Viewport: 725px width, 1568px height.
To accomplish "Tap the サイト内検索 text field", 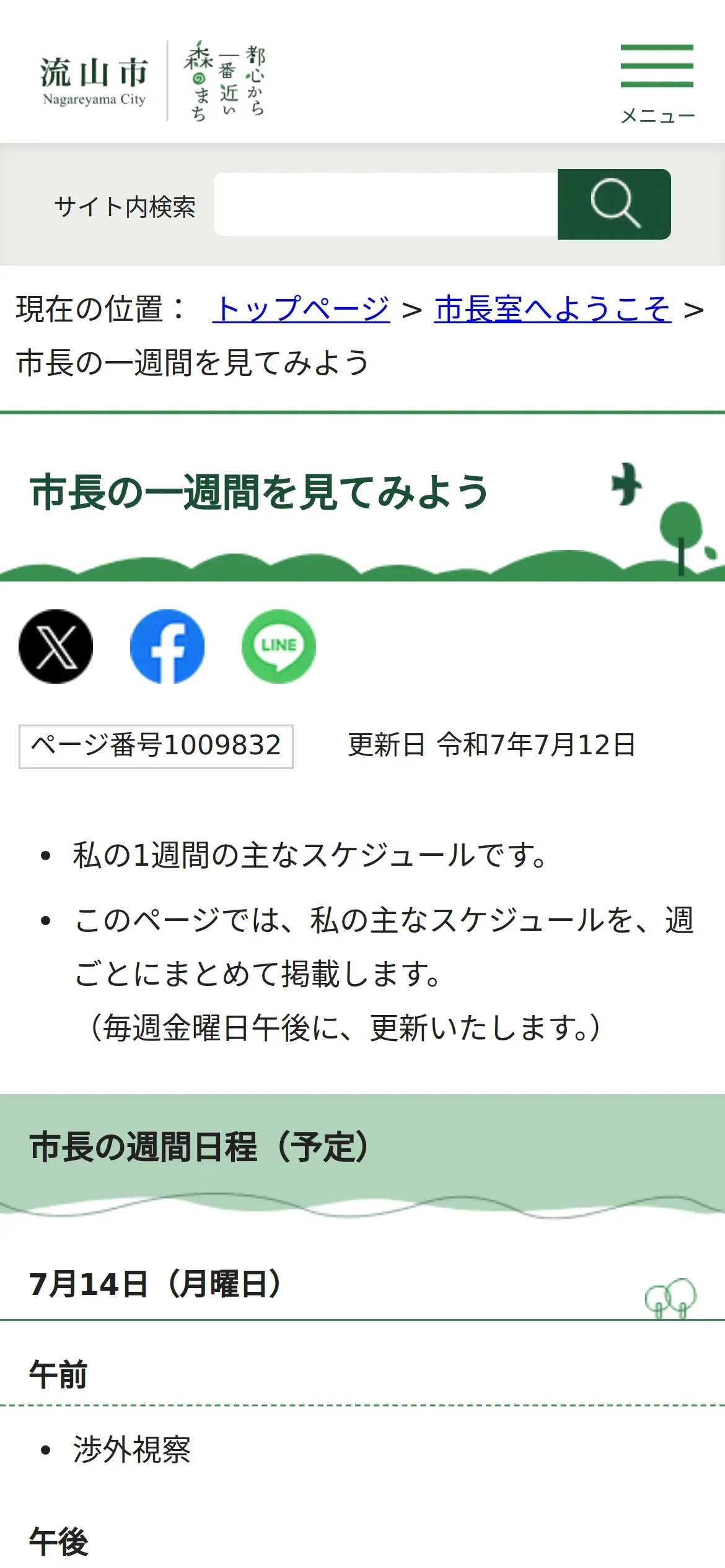I will pyautogui.click(x=385, y=204).
